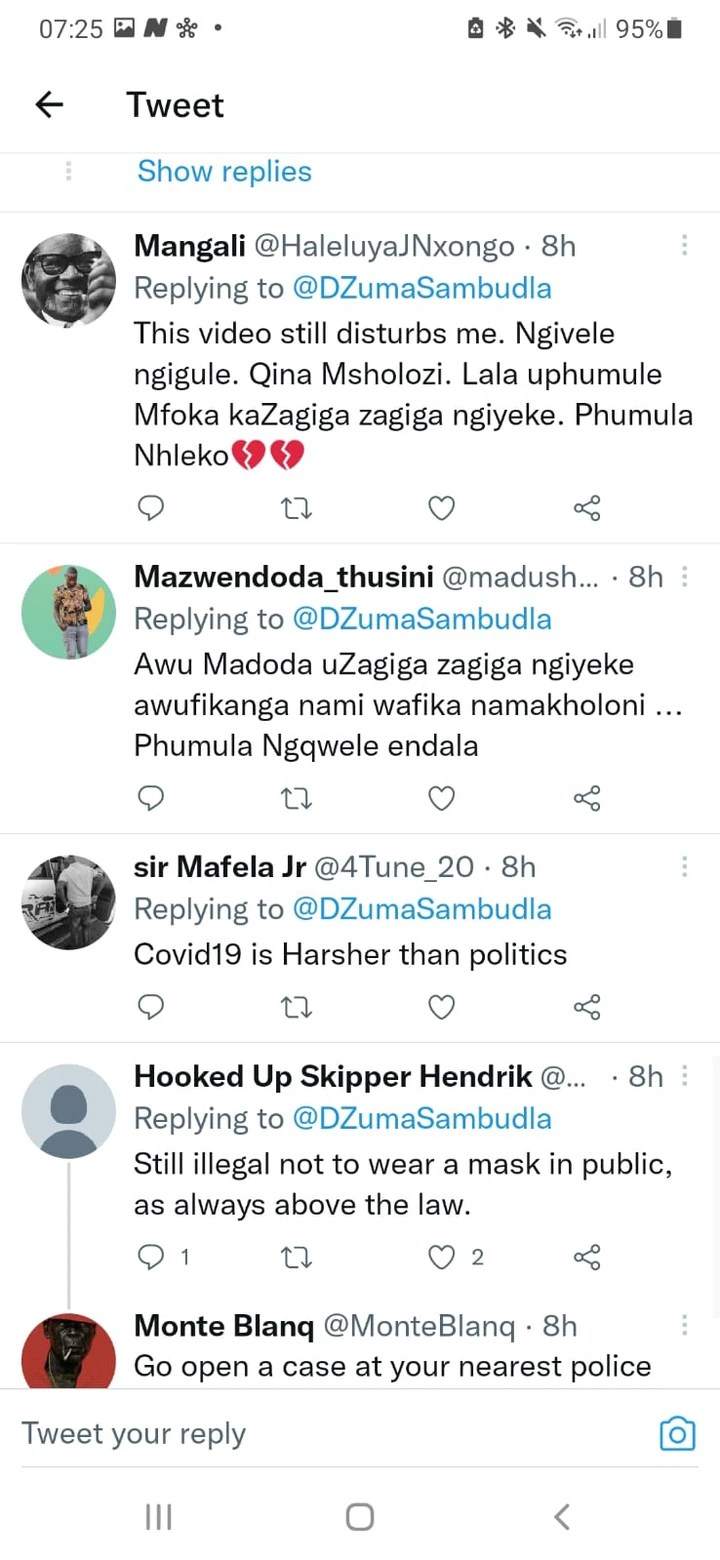The height and width of the screenshot is (1560, 720).
Task: Open sir Mafela Jr's profile picture
Action: coord(68,902)
